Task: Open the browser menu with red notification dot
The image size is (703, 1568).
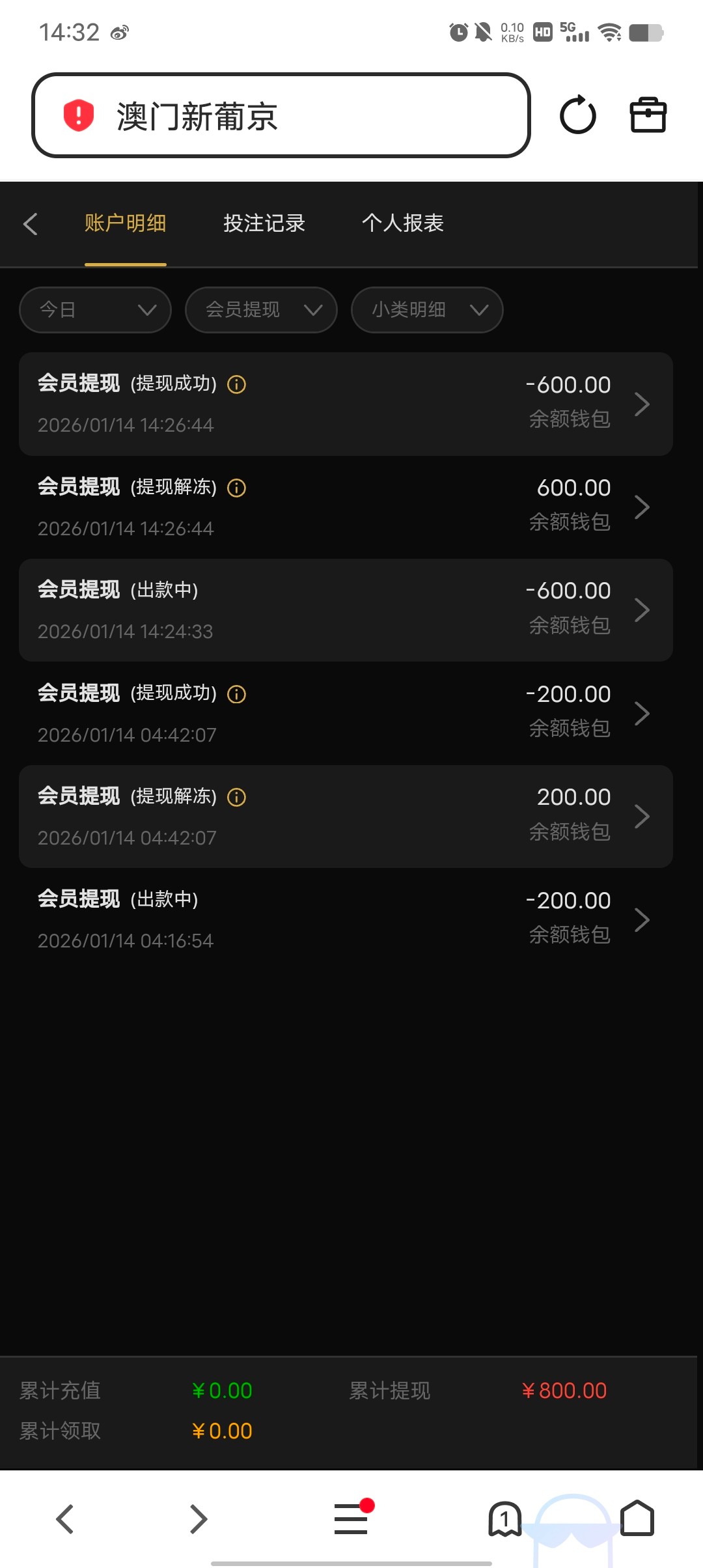Action: [351, 1519]
